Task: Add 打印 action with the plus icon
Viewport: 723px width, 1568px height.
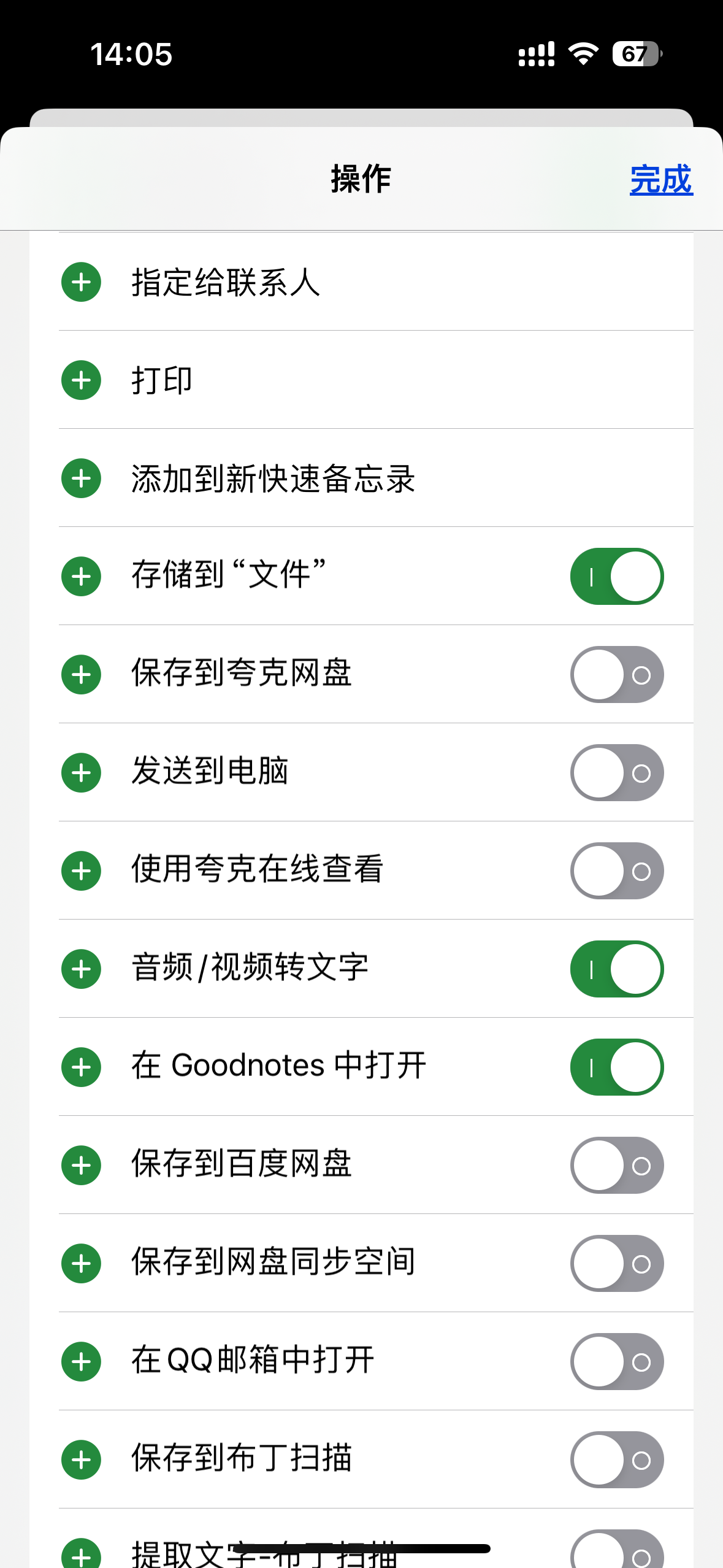Action: pos(81,380)
